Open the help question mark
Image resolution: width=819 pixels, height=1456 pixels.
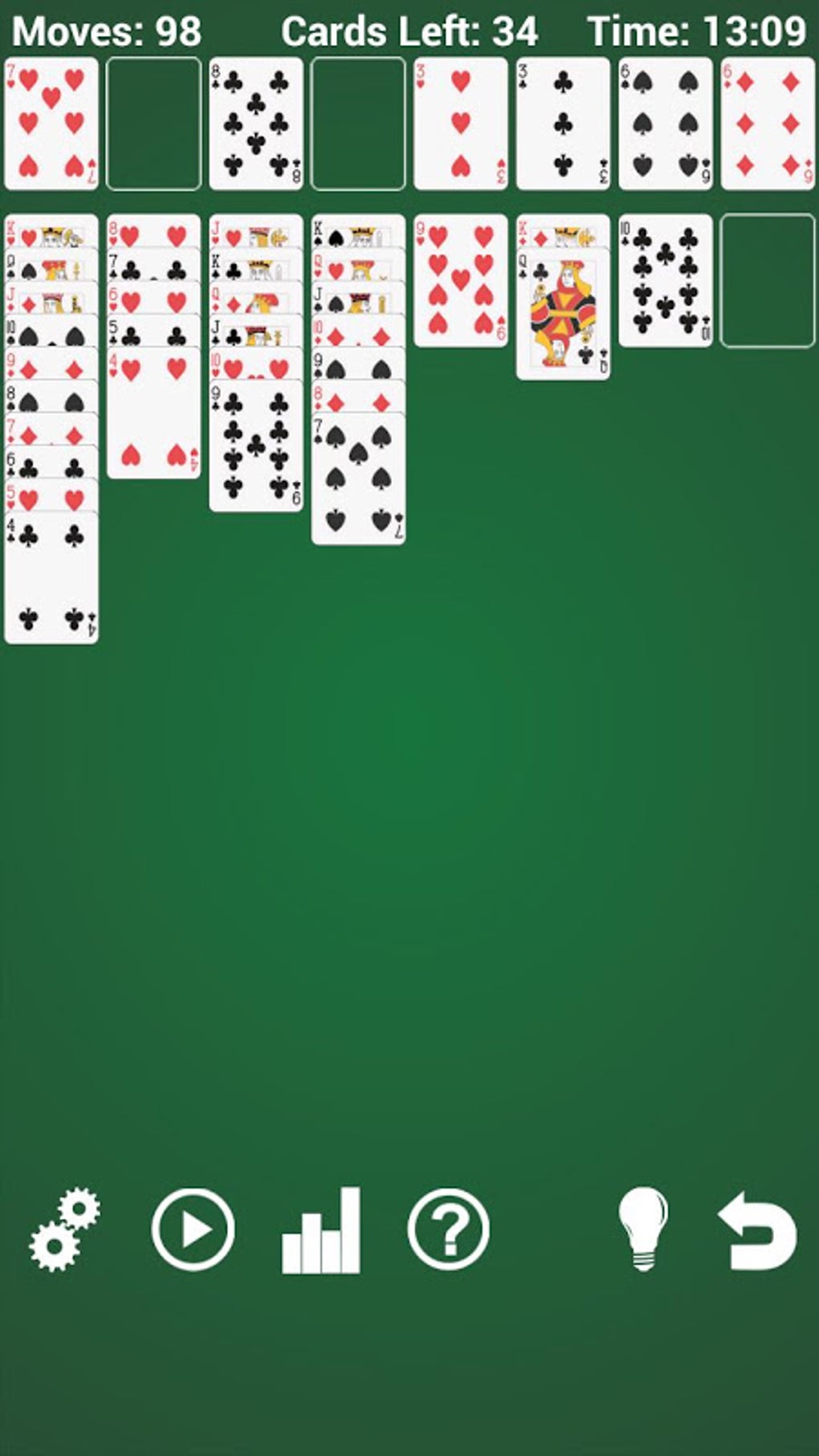448,1230
